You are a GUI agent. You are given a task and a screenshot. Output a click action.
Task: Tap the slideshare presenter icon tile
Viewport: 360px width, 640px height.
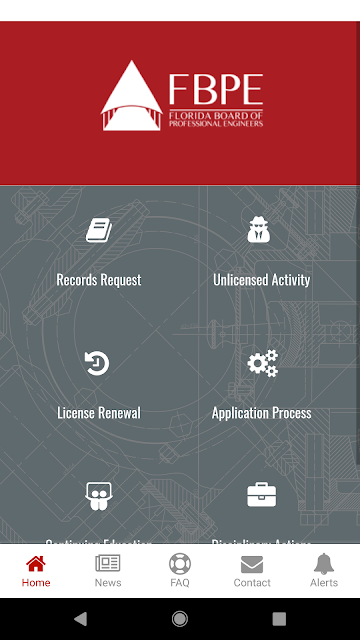(x=98, y=496)
